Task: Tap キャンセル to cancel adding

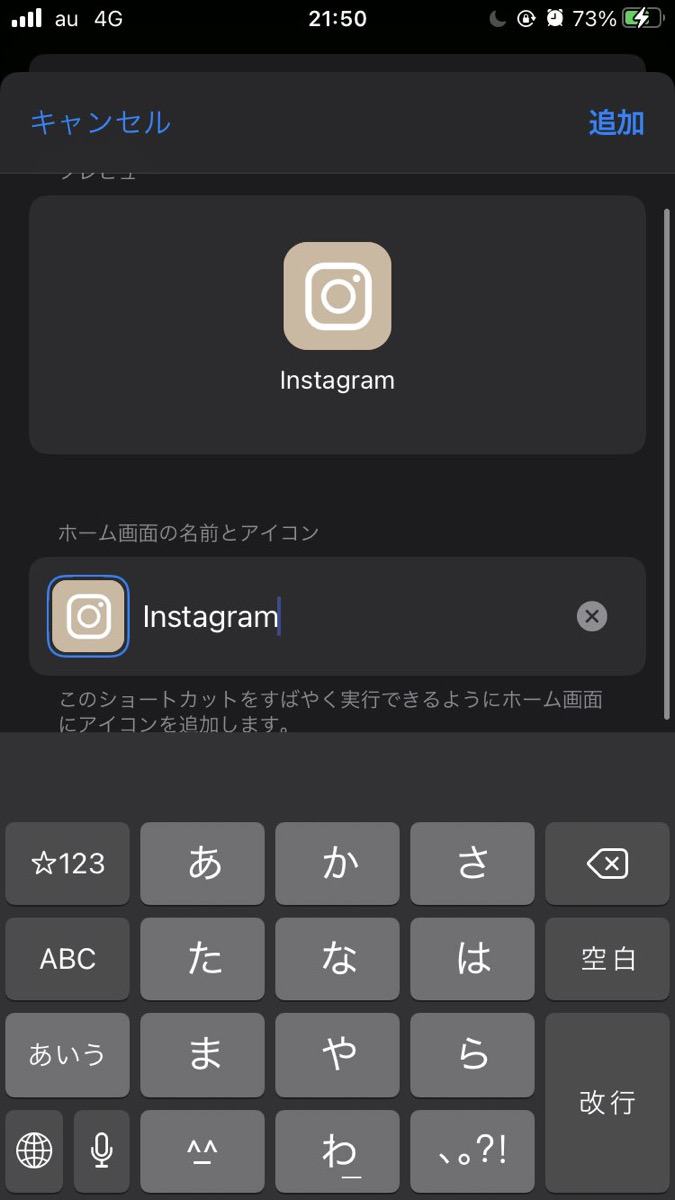Action: pos(100,122)
